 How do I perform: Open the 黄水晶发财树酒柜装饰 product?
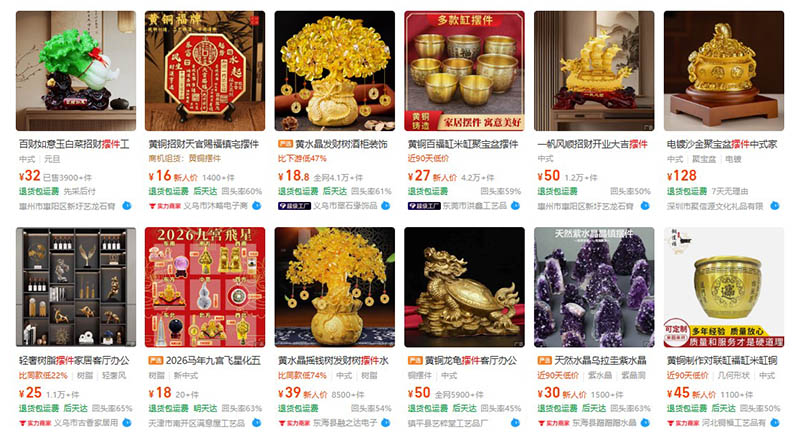335,70
